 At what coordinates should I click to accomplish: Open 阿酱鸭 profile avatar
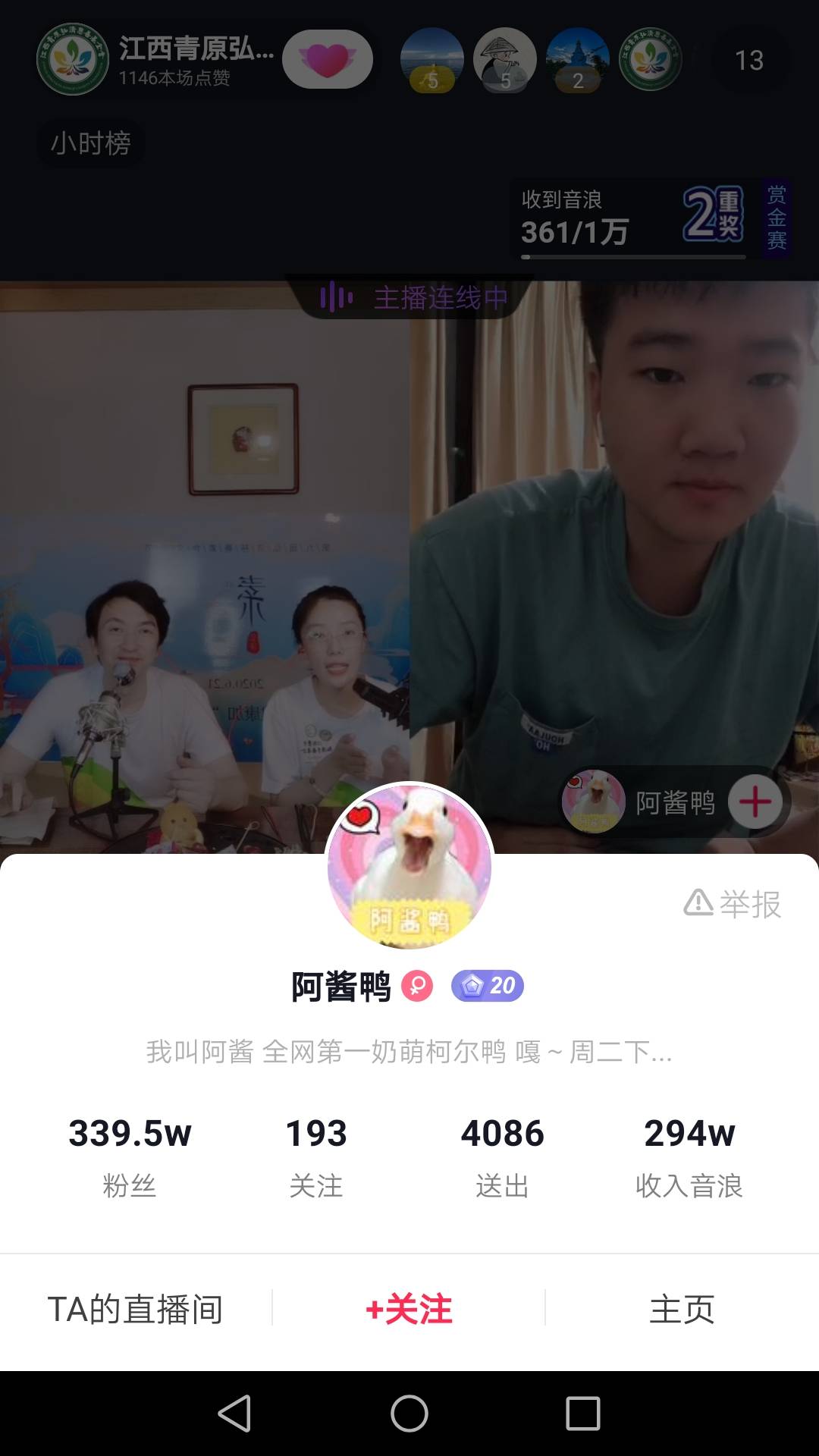tap(409, 866)
